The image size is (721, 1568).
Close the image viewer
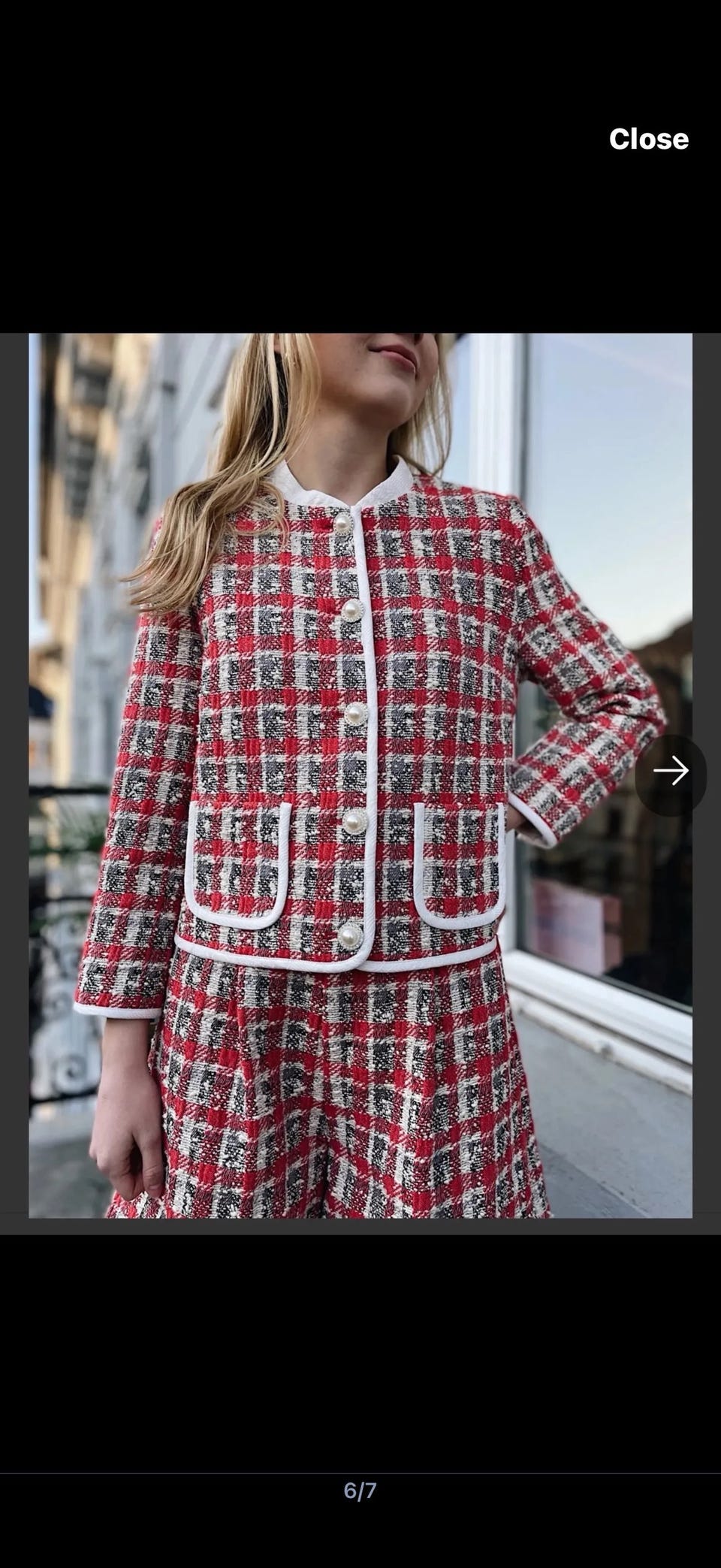coord(648,139)
